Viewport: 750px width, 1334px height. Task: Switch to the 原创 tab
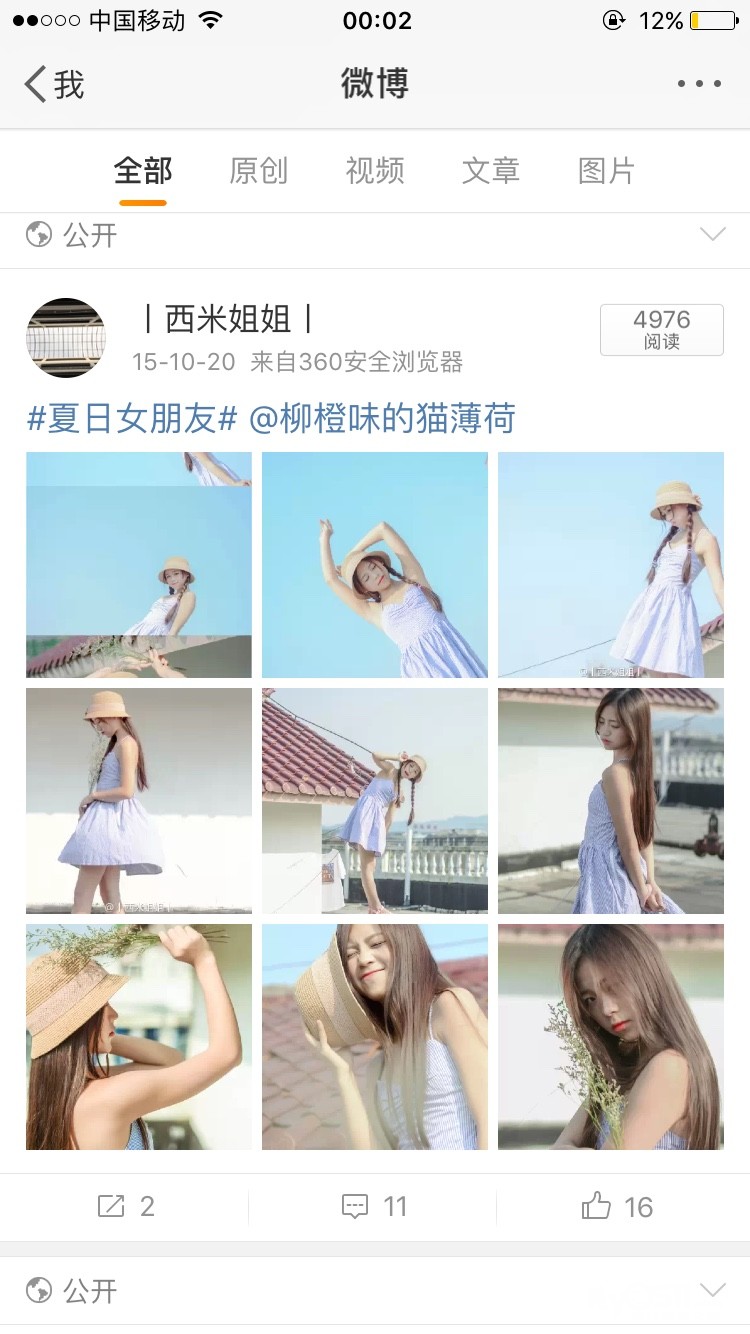pos(258,171)
